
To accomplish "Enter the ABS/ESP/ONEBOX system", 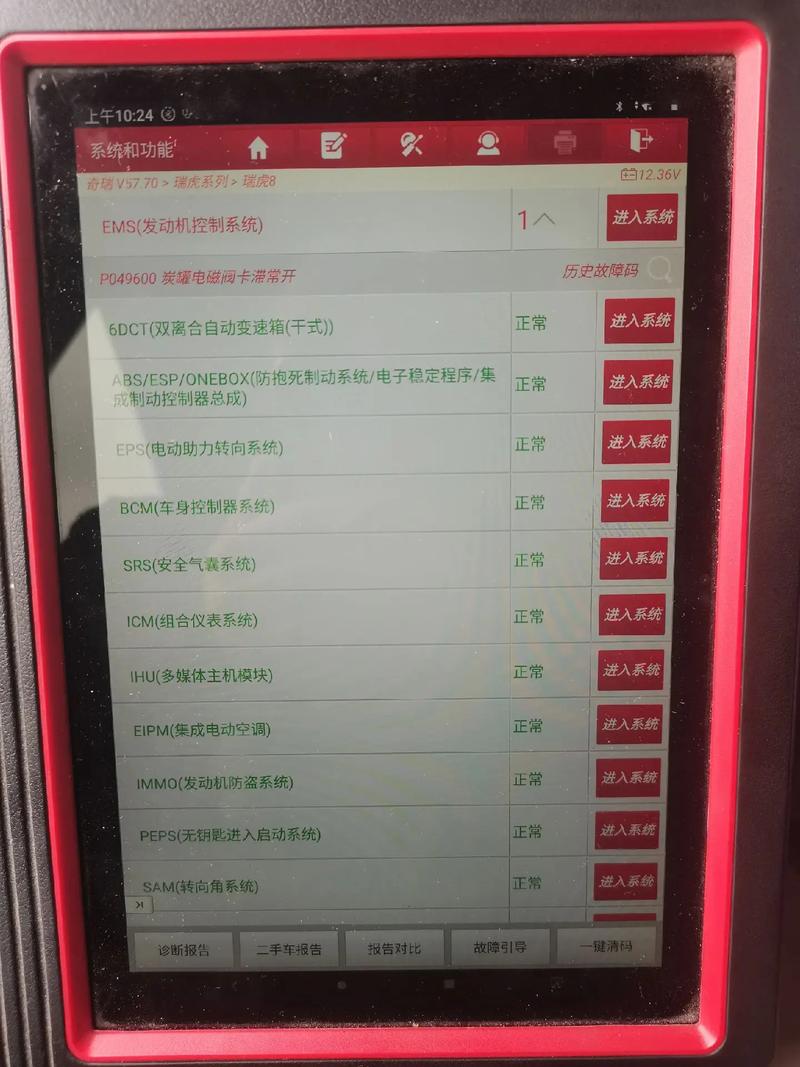I will (x=638, y=383).
